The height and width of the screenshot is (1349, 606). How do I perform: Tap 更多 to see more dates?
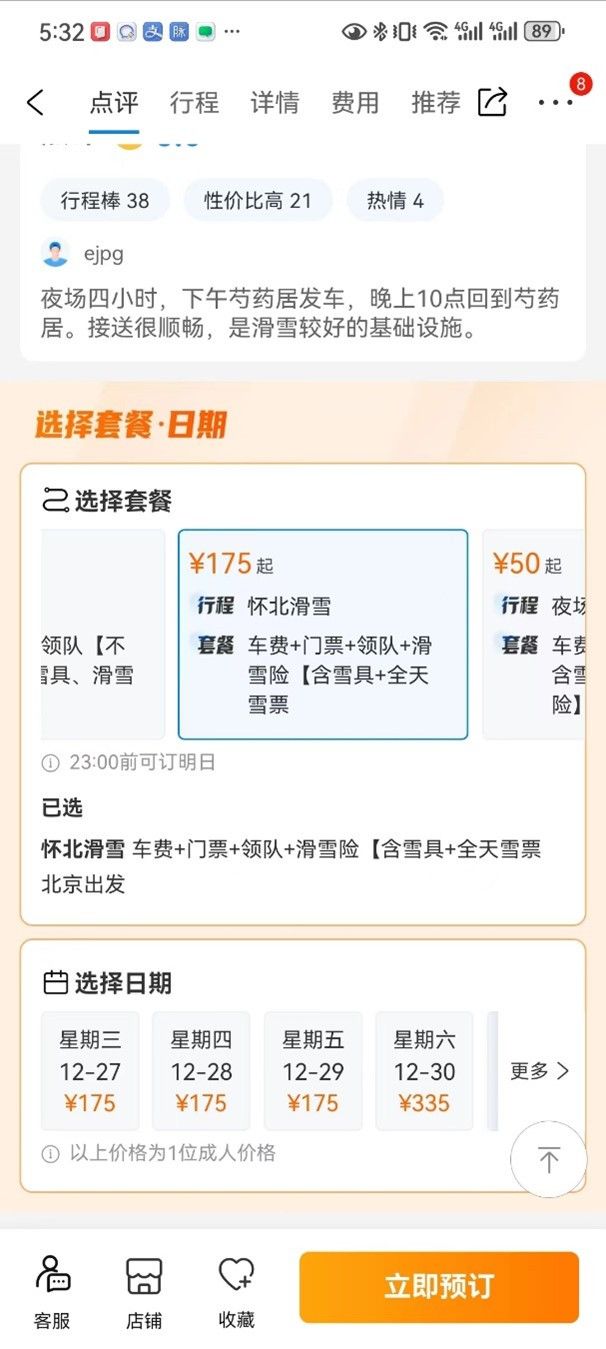(x=540, y=1071)
